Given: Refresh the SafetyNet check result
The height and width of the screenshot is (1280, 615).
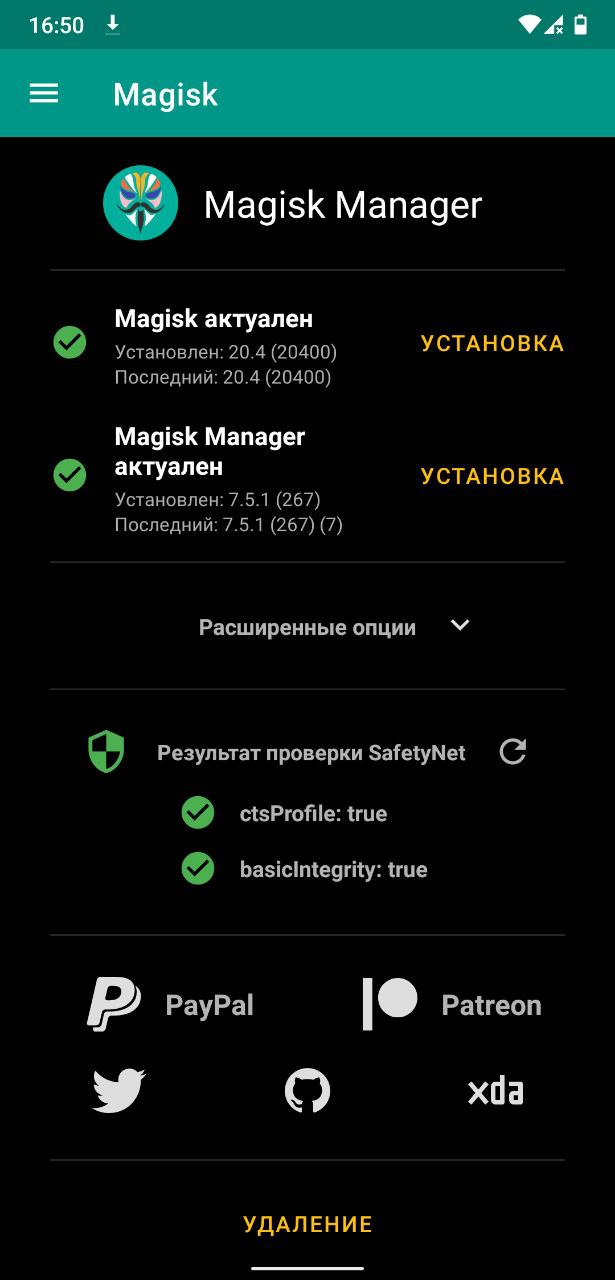Looking at the screenshot, I should tap(513, 752).
